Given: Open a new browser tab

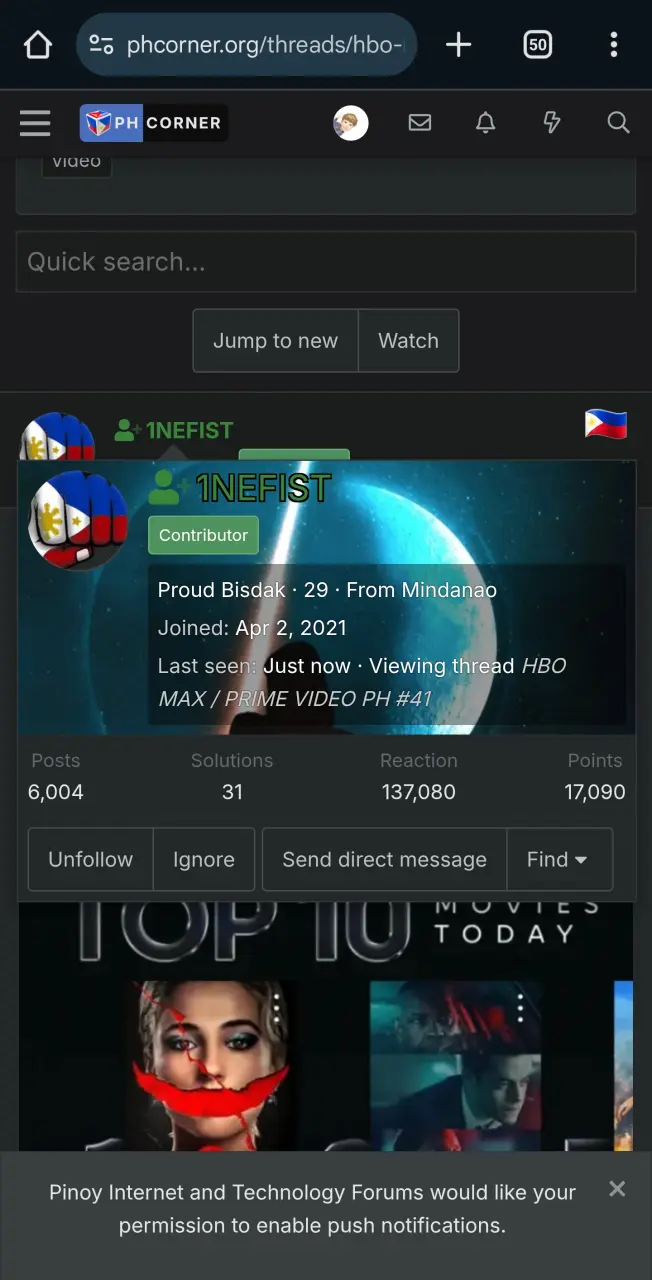Looking at the screenshot, I should click(x=458, y=44).
